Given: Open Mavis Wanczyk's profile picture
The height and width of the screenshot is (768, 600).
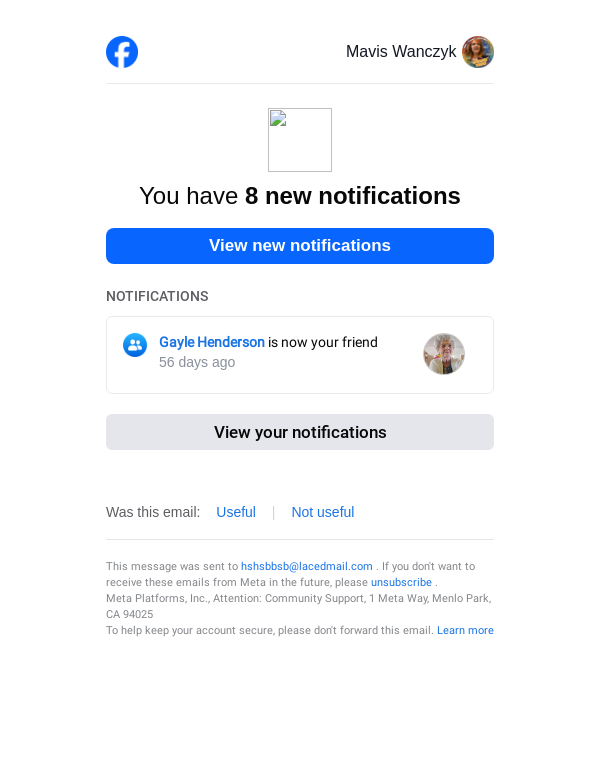Looking at the screenshot, I should (x=478, y=52).
